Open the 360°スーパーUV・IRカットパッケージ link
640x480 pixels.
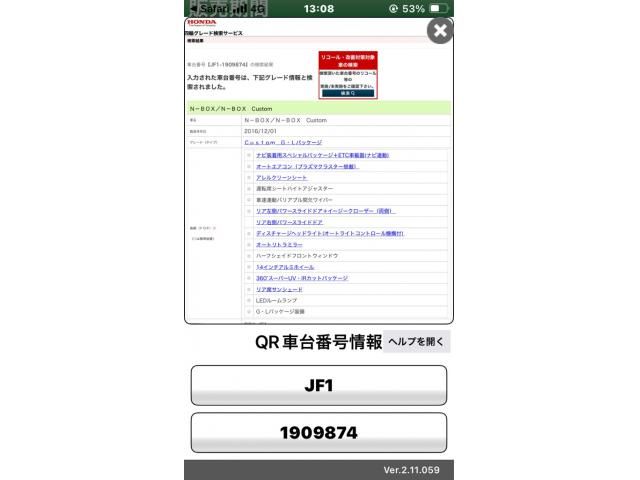tap(301, 278)
